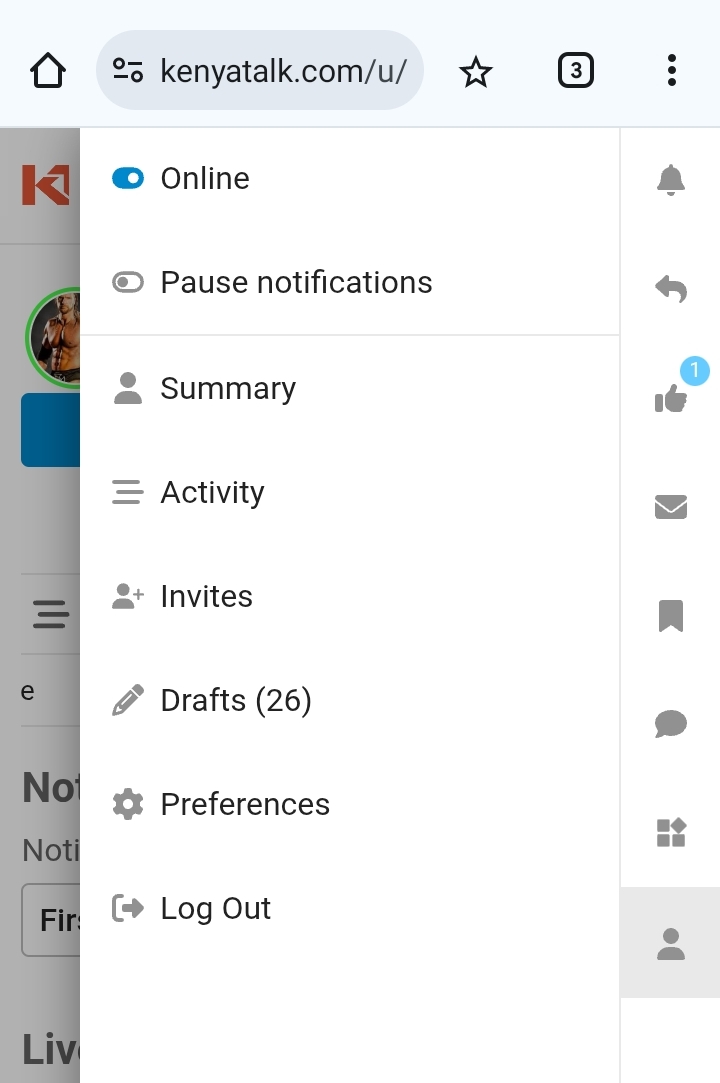Go to Preferences

point(245,804)
